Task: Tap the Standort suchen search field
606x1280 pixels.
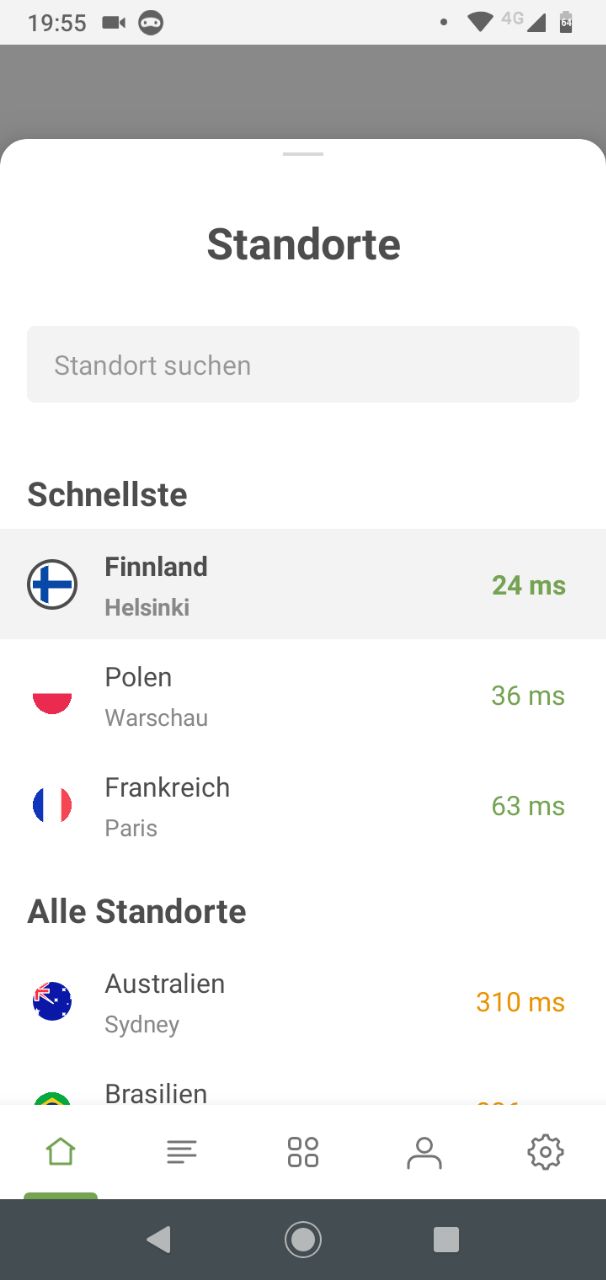Action: click(303, 365)
